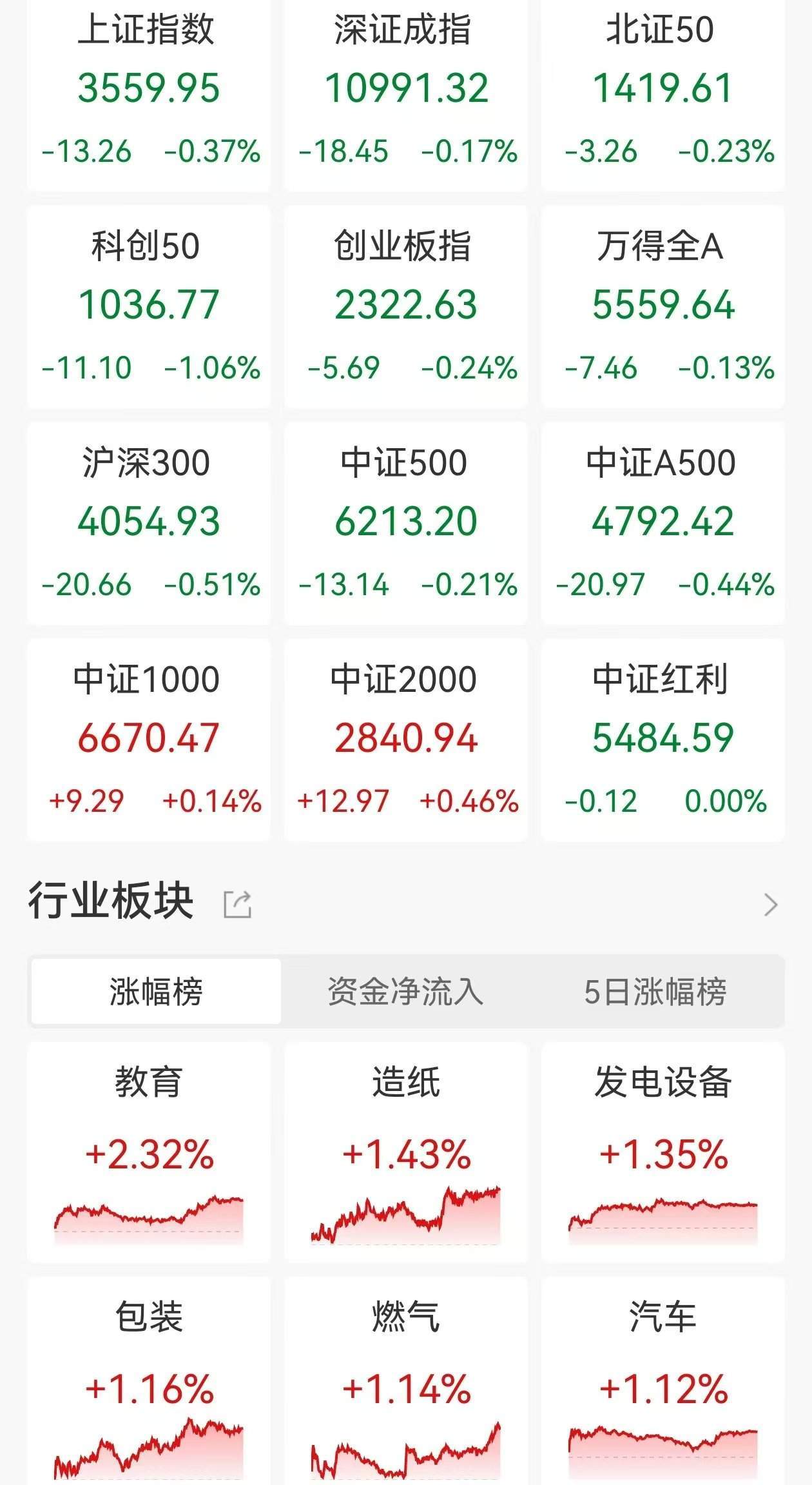Expand full 行业板块 list via right chevron
Viewport: 812px width, 1485px height.
point(771,905)
